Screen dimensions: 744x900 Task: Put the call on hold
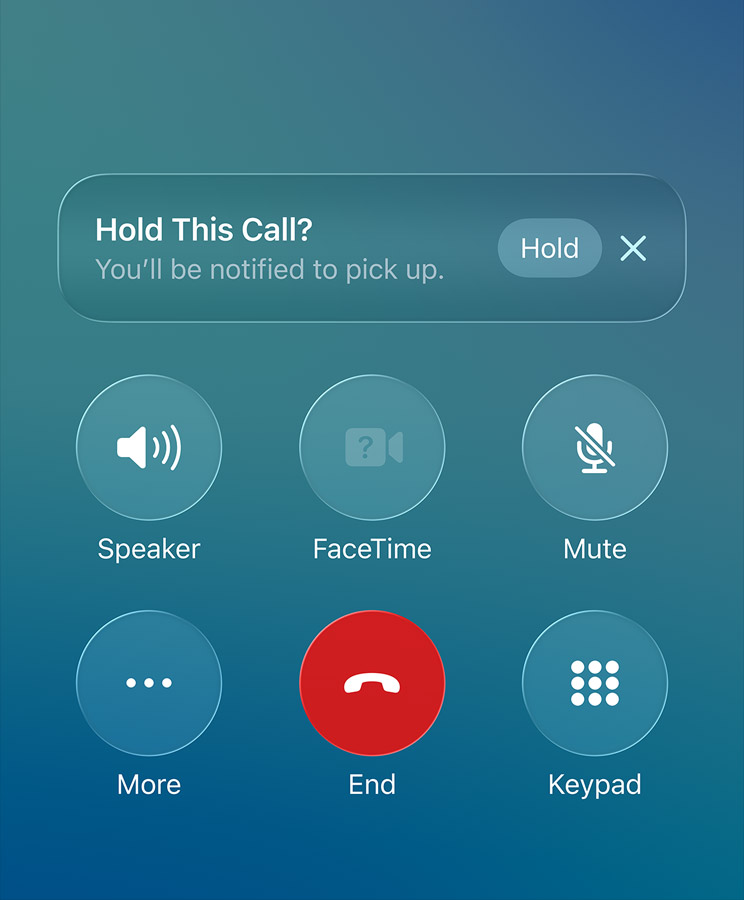tap(549, 248)
